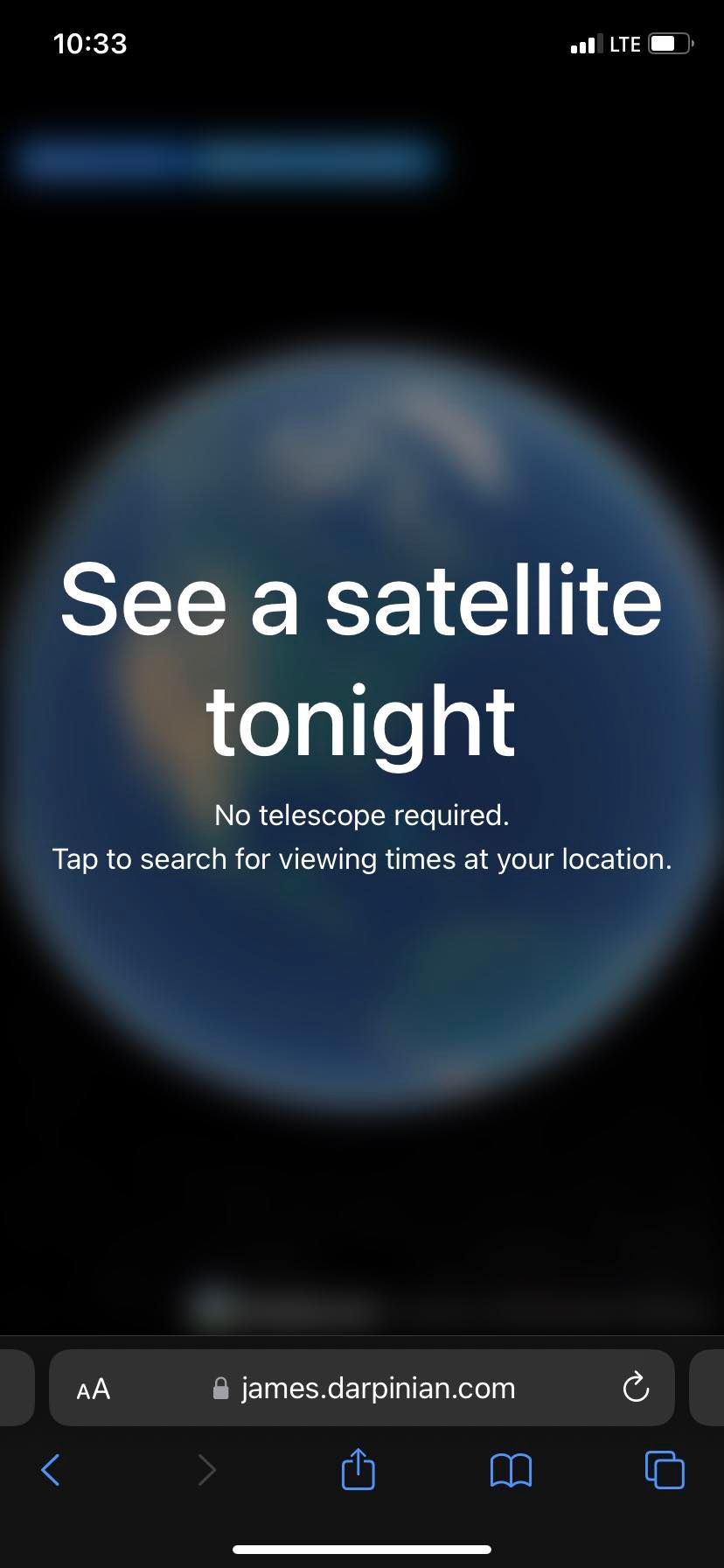Open the AA reader options menu
This screenshot has height=1568, width=724.
click(94, 1389)
